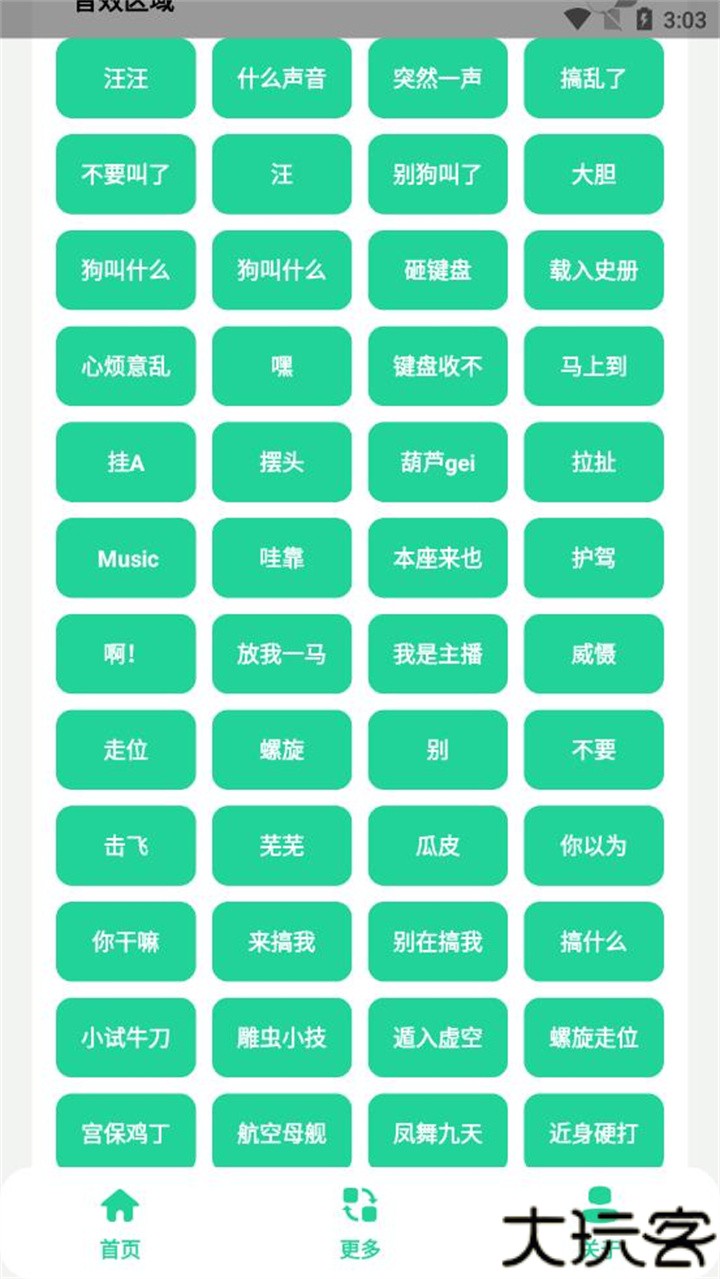
Task: Tap the 凤舞九天 sound button
Action: [x=437, y=1133]
